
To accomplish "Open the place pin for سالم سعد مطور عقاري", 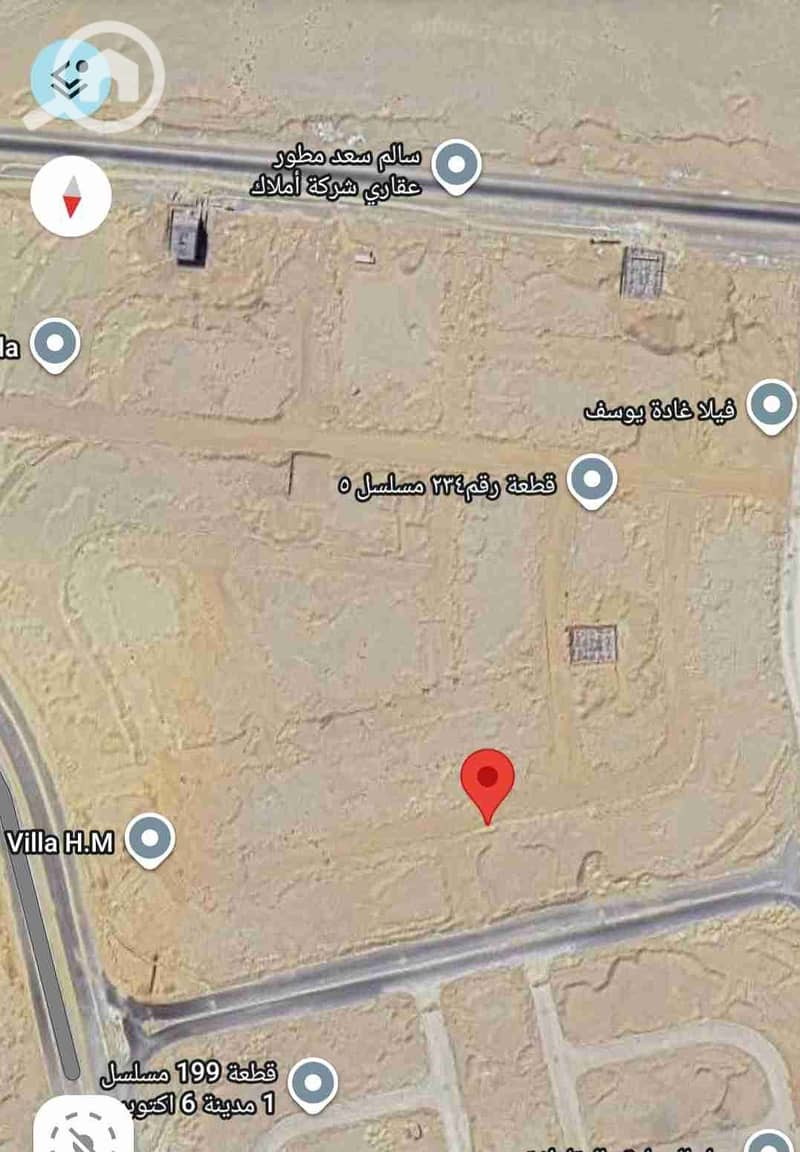I will (x=456, y=165).
